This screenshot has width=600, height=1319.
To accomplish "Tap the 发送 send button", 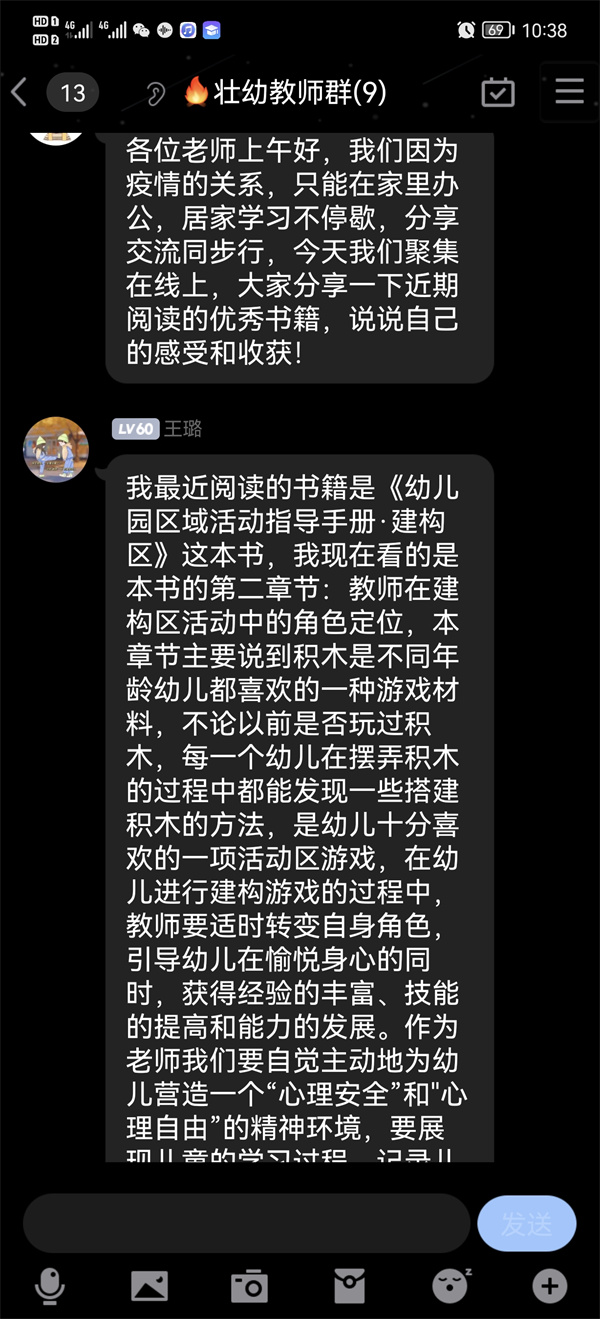I will click(527, 1223).
